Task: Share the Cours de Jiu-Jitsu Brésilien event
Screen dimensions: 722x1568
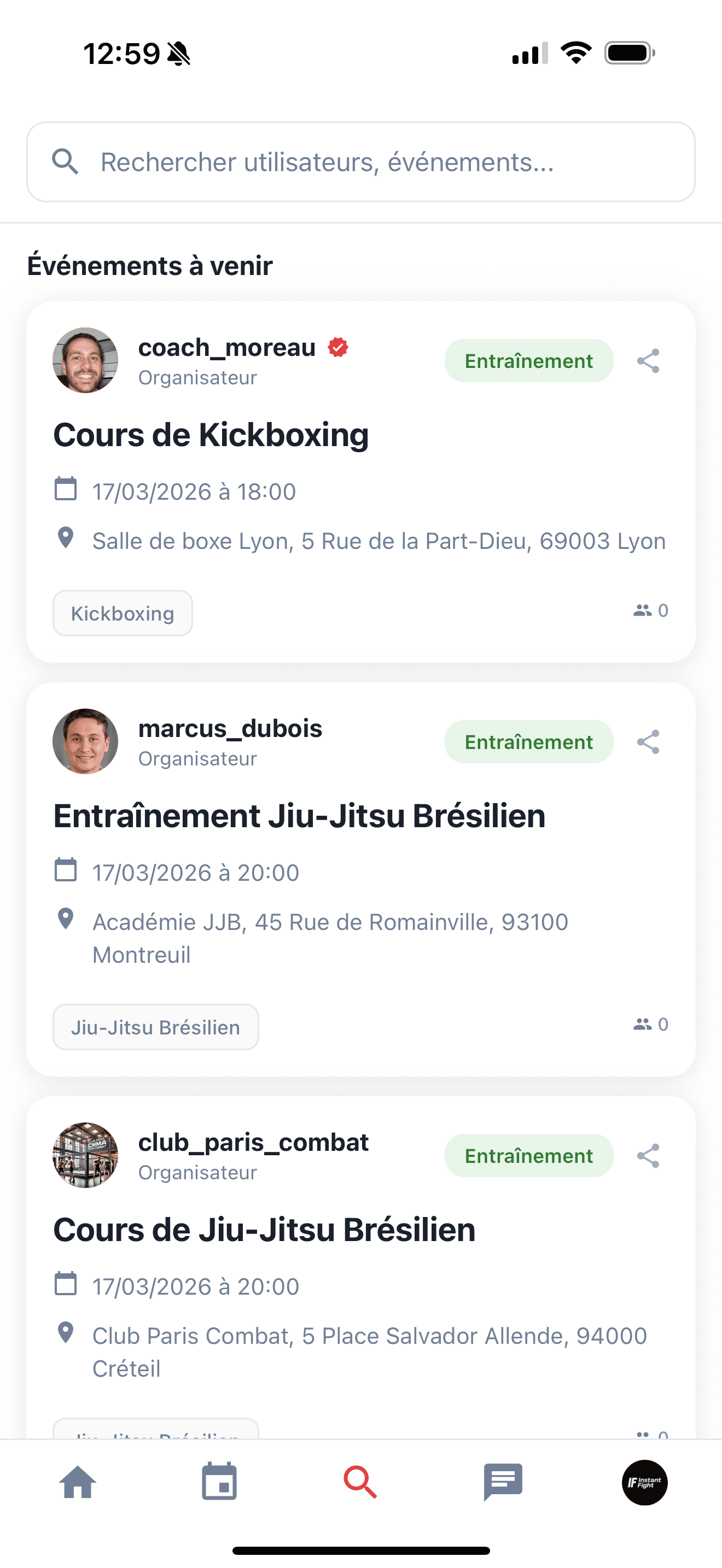Action: 648,1155
